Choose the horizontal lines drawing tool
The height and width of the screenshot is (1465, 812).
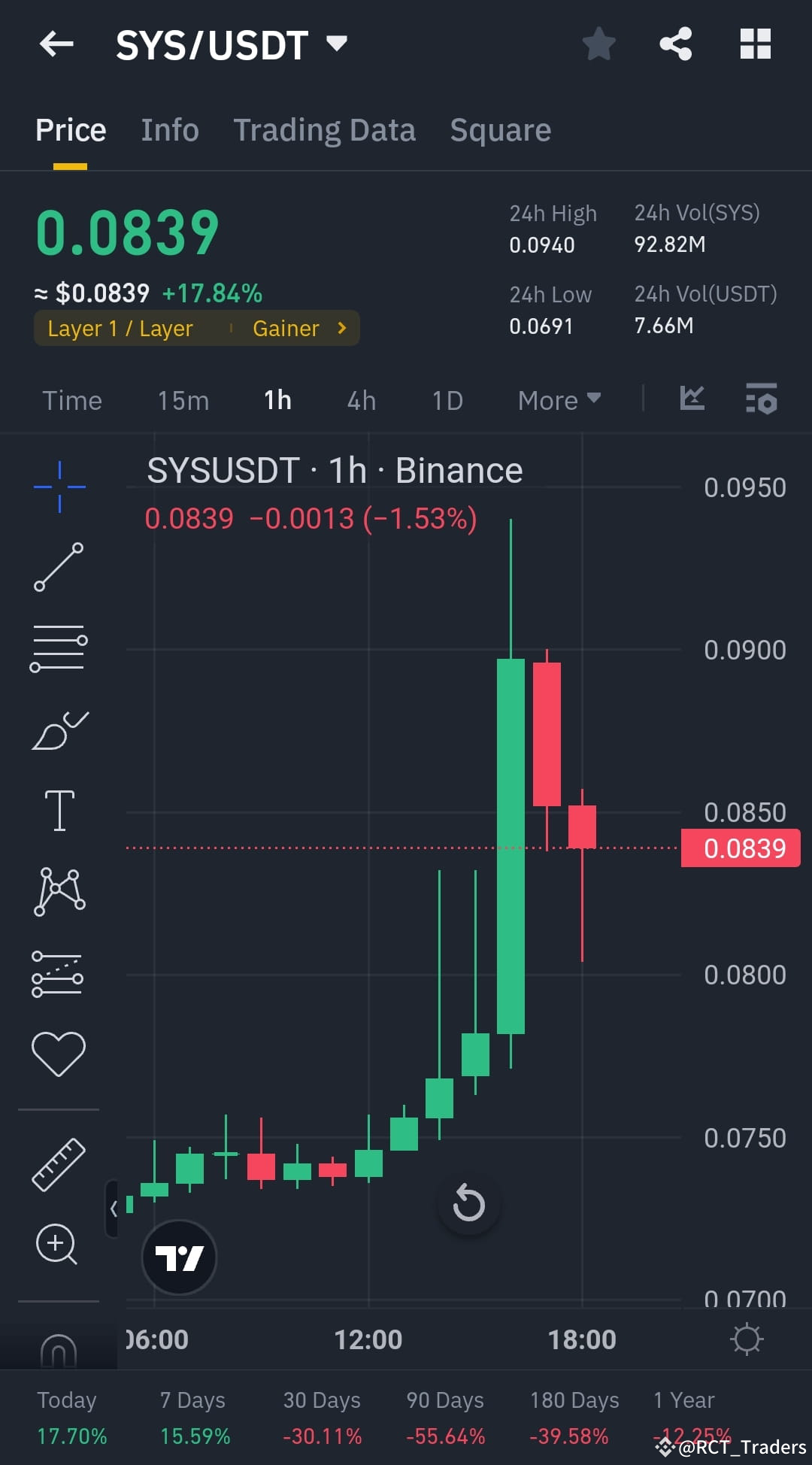click(59, 647)
